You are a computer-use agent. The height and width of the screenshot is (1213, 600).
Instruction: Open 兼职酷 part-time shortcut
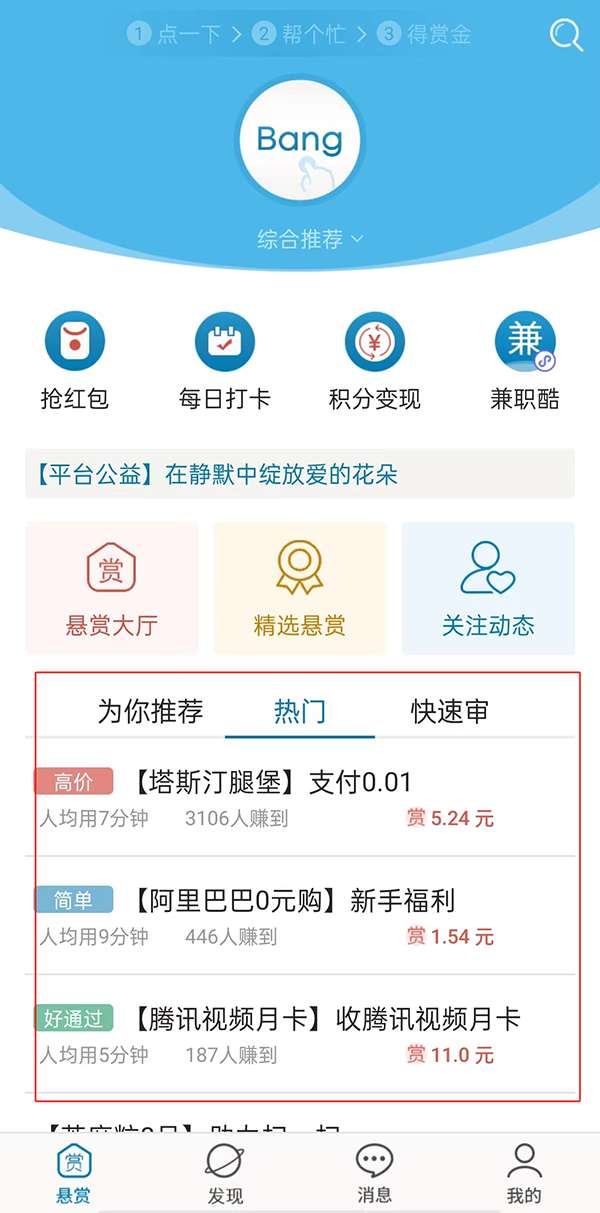[x=525, y=362]
